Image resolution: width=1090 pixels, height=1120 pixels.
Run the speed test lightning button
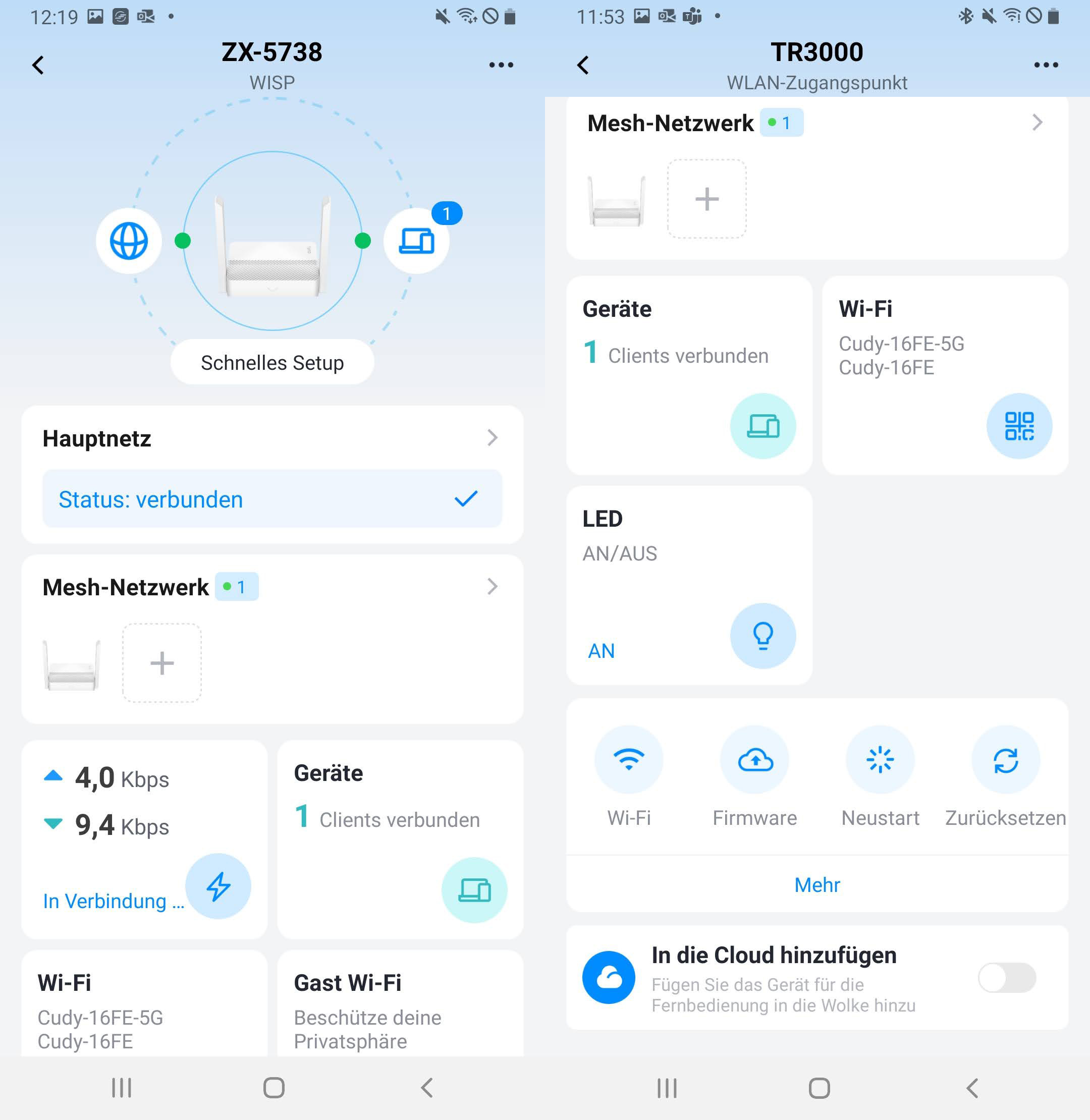[x=218, y=886]
